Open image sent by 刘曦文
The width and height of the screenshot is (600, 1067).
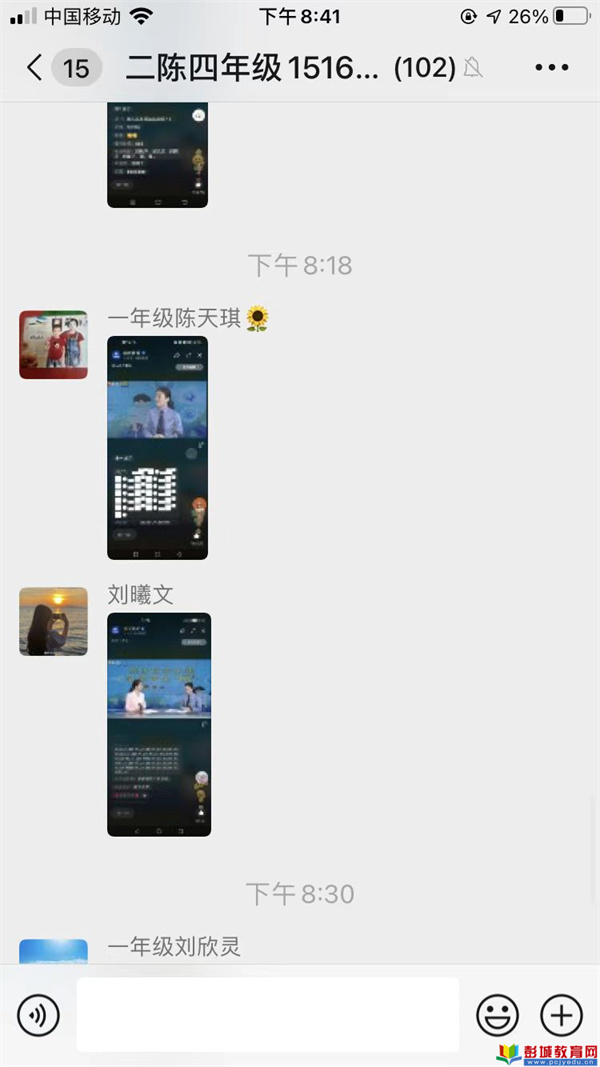(x=158, y=724)
